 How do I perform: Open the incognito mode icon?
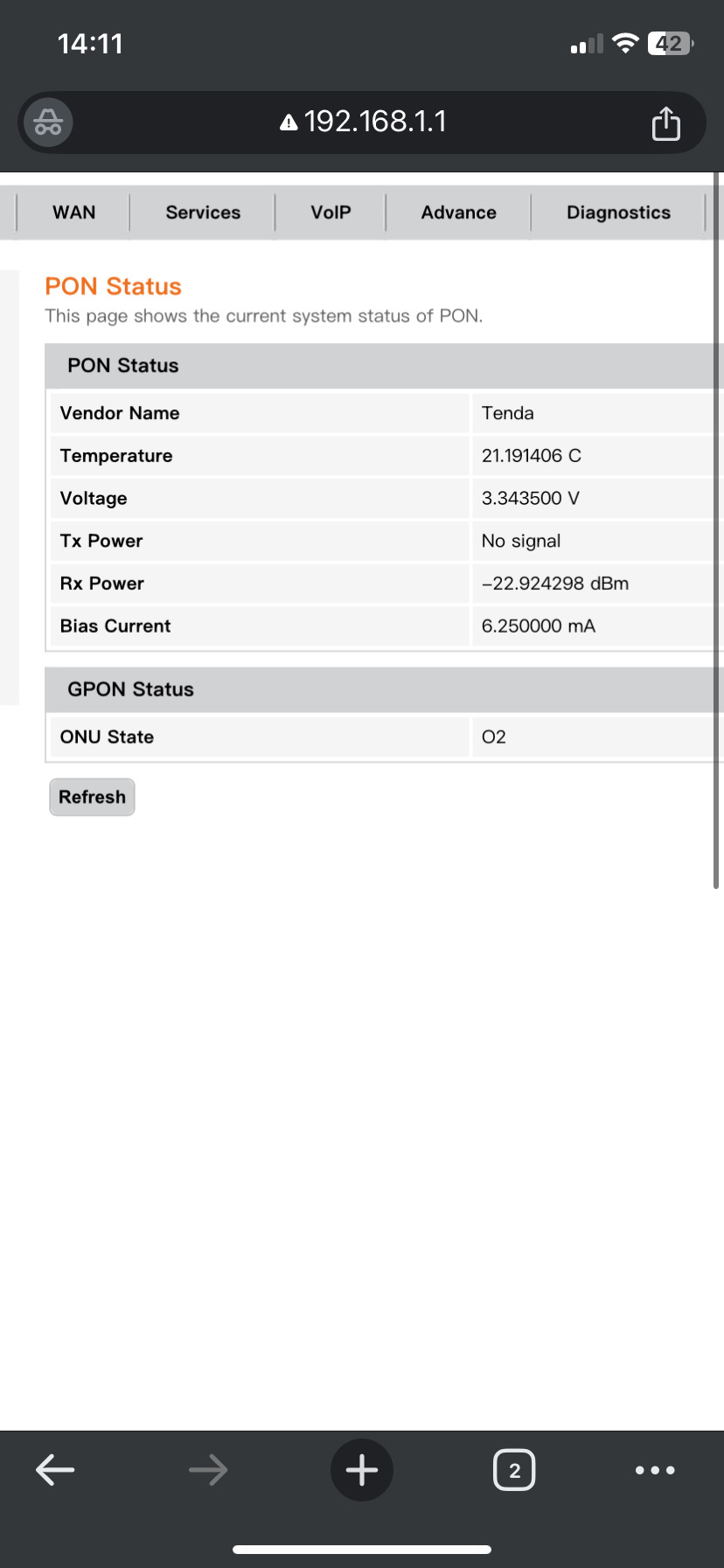tap(48, 122)
